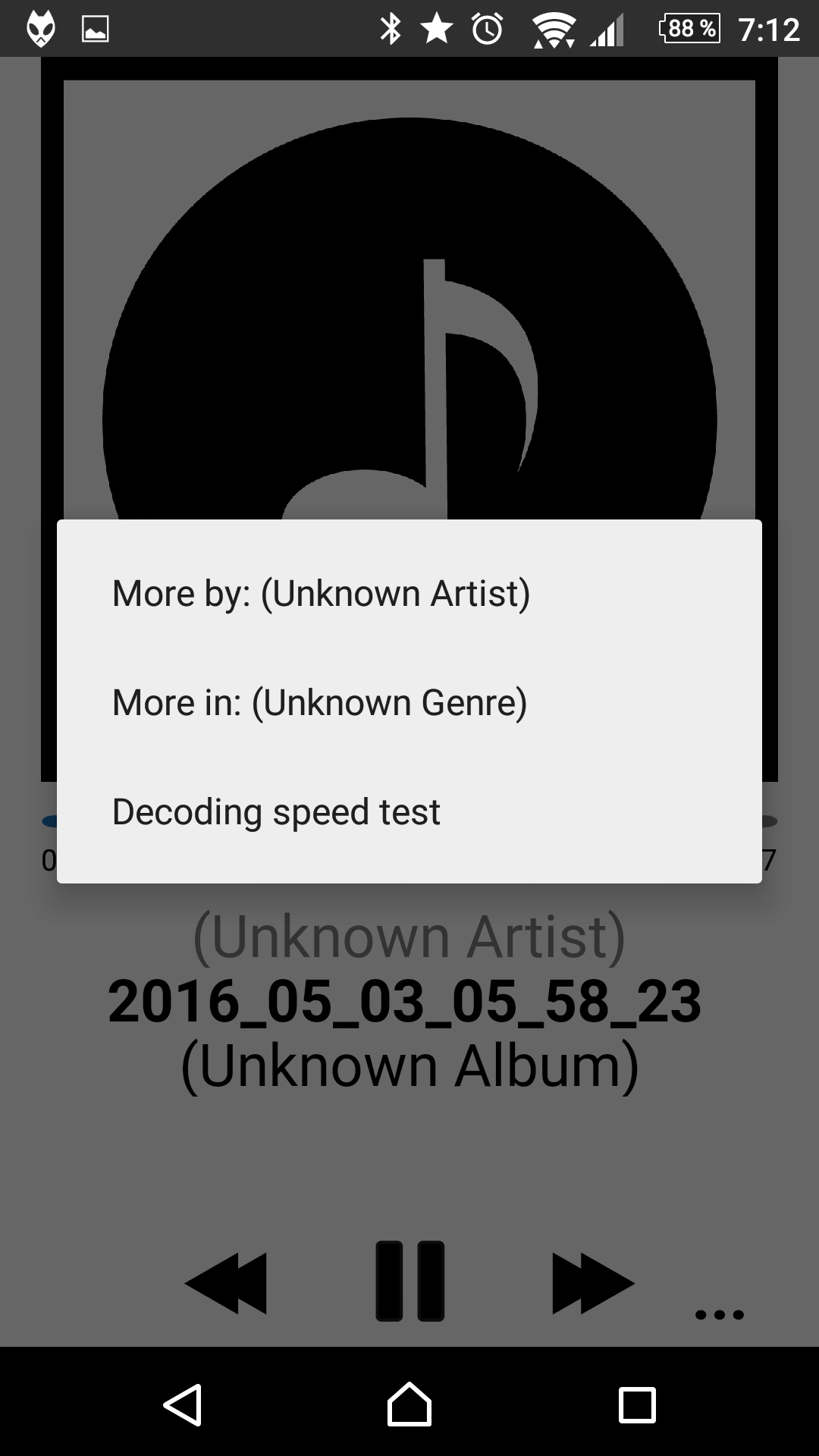Open the three-dot more options
Screen dimensions: 819x1456
(720, 1314)
